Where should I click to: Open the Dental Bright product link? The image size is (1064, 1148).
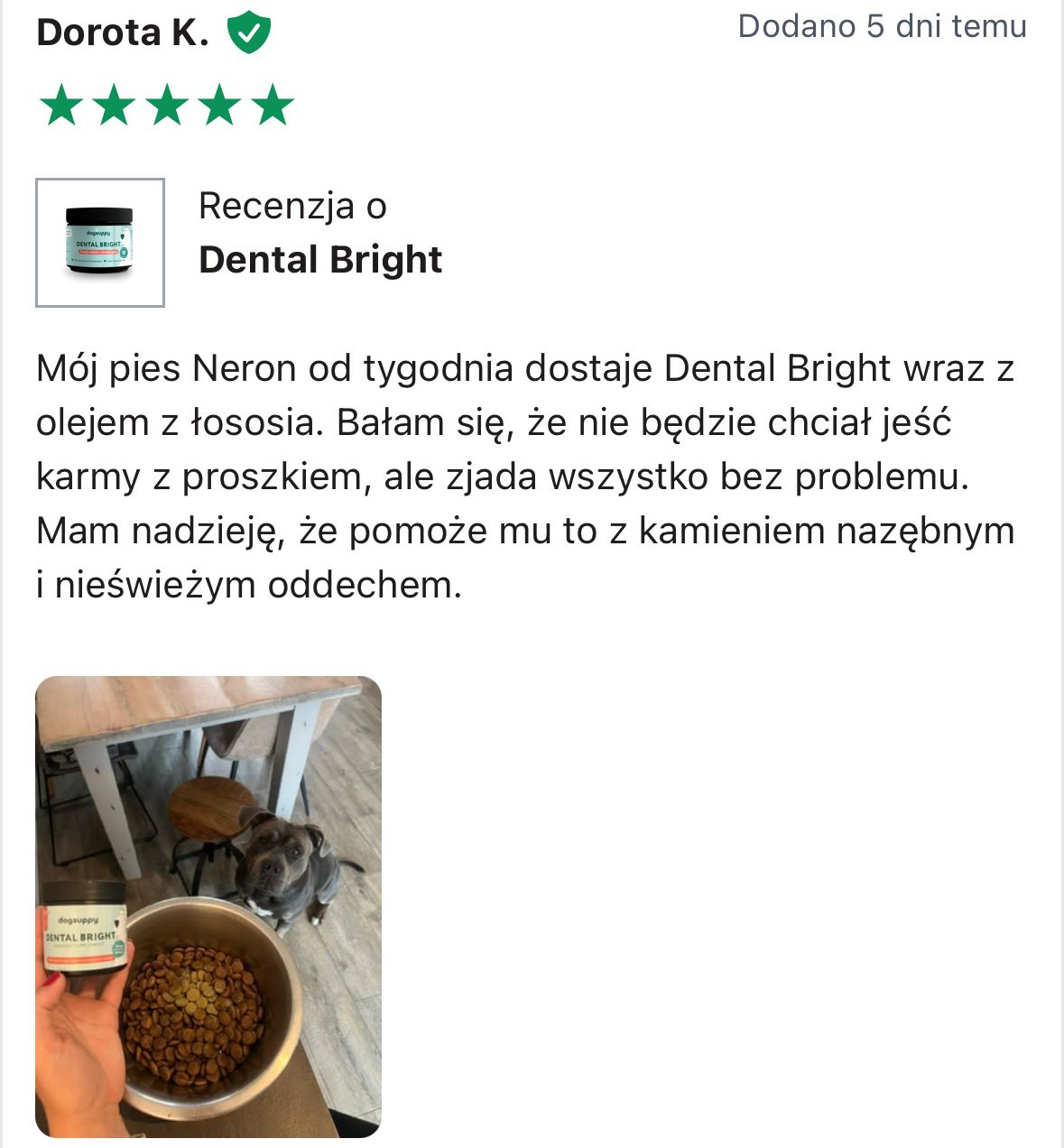point(320,260)
